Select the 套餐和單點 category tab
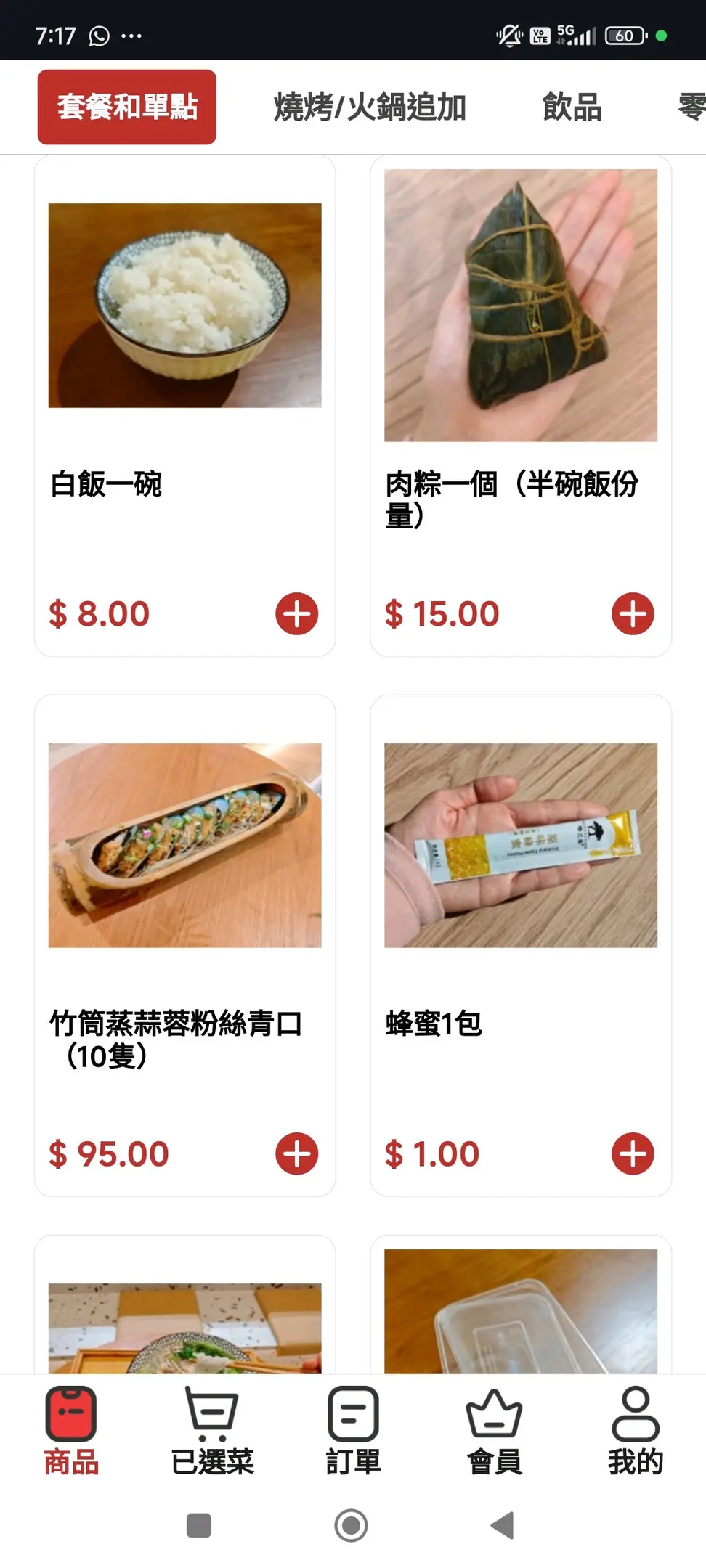 [x=127, y=107]
